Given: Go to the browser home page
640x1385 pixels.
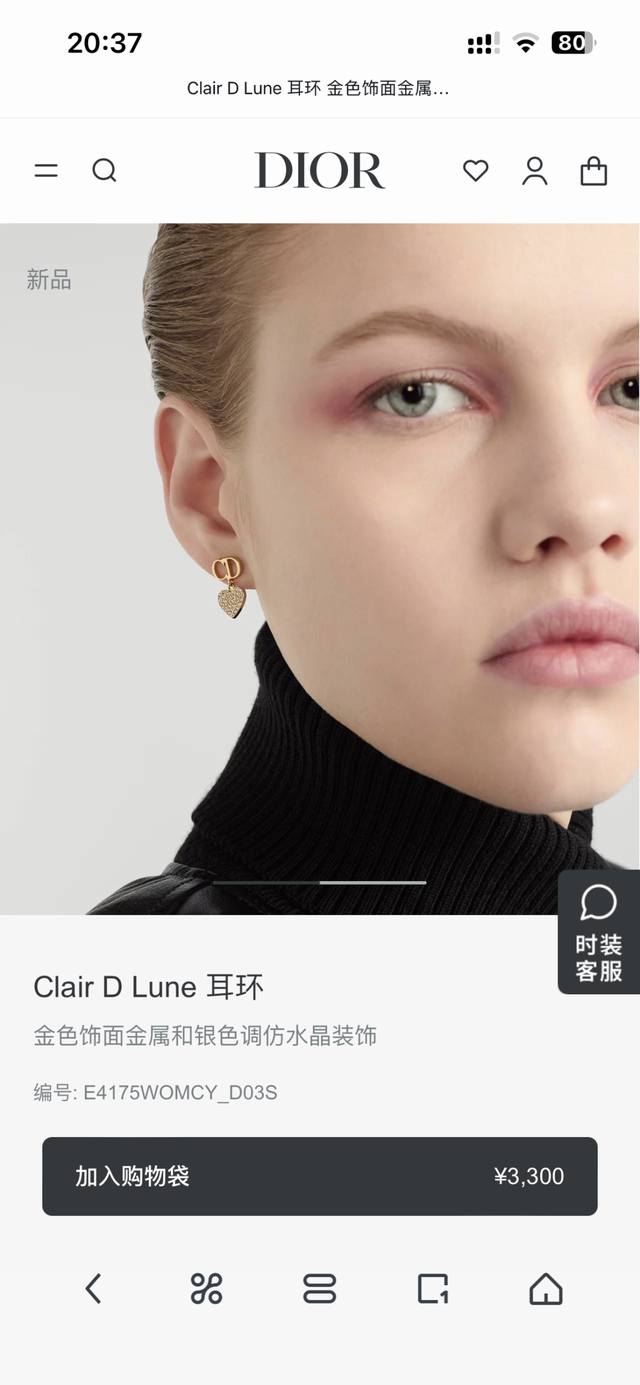Looking at the screenshot, I should pos(545,1288).
